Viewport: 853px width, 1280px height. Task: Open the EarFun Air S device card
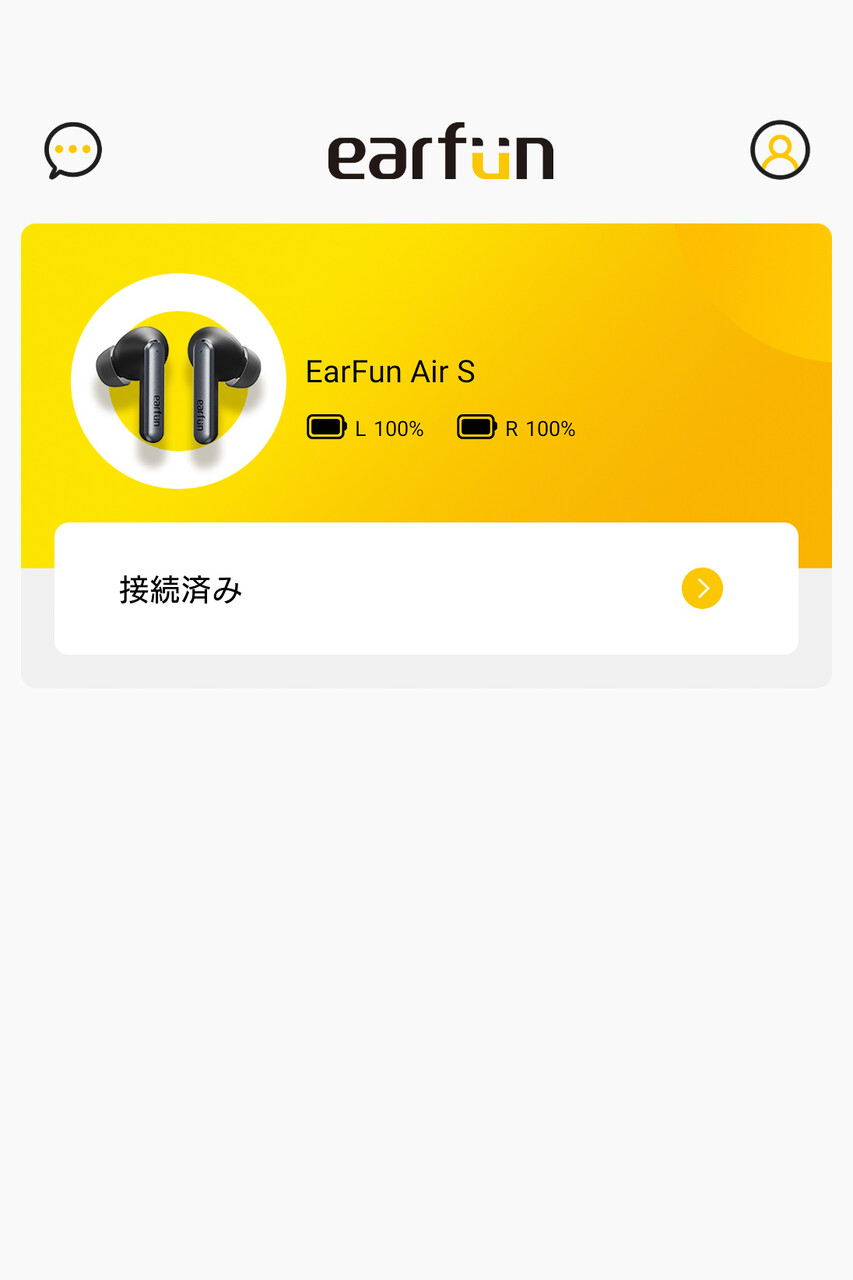(x=426, y=455)
